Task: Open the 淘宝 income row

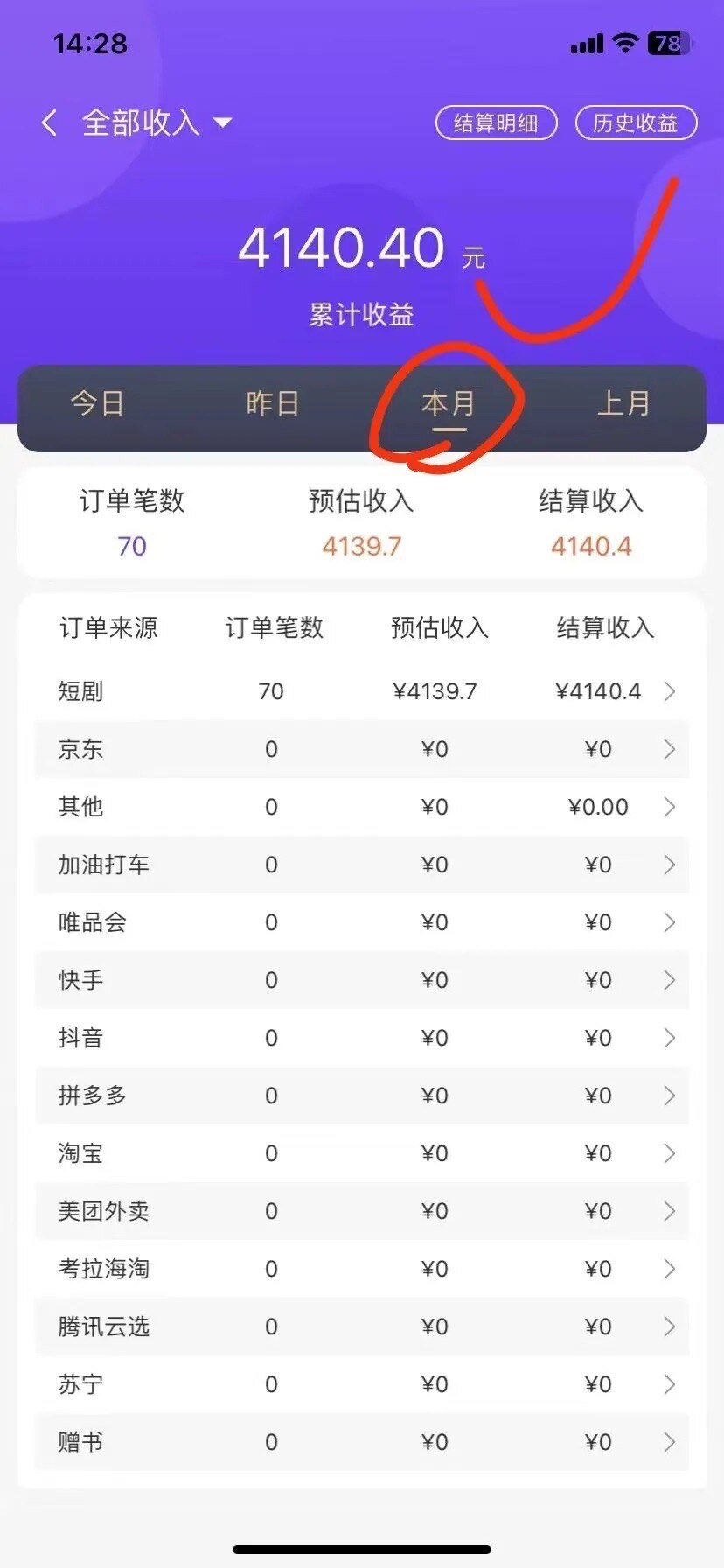Action: pos(362,1153)
